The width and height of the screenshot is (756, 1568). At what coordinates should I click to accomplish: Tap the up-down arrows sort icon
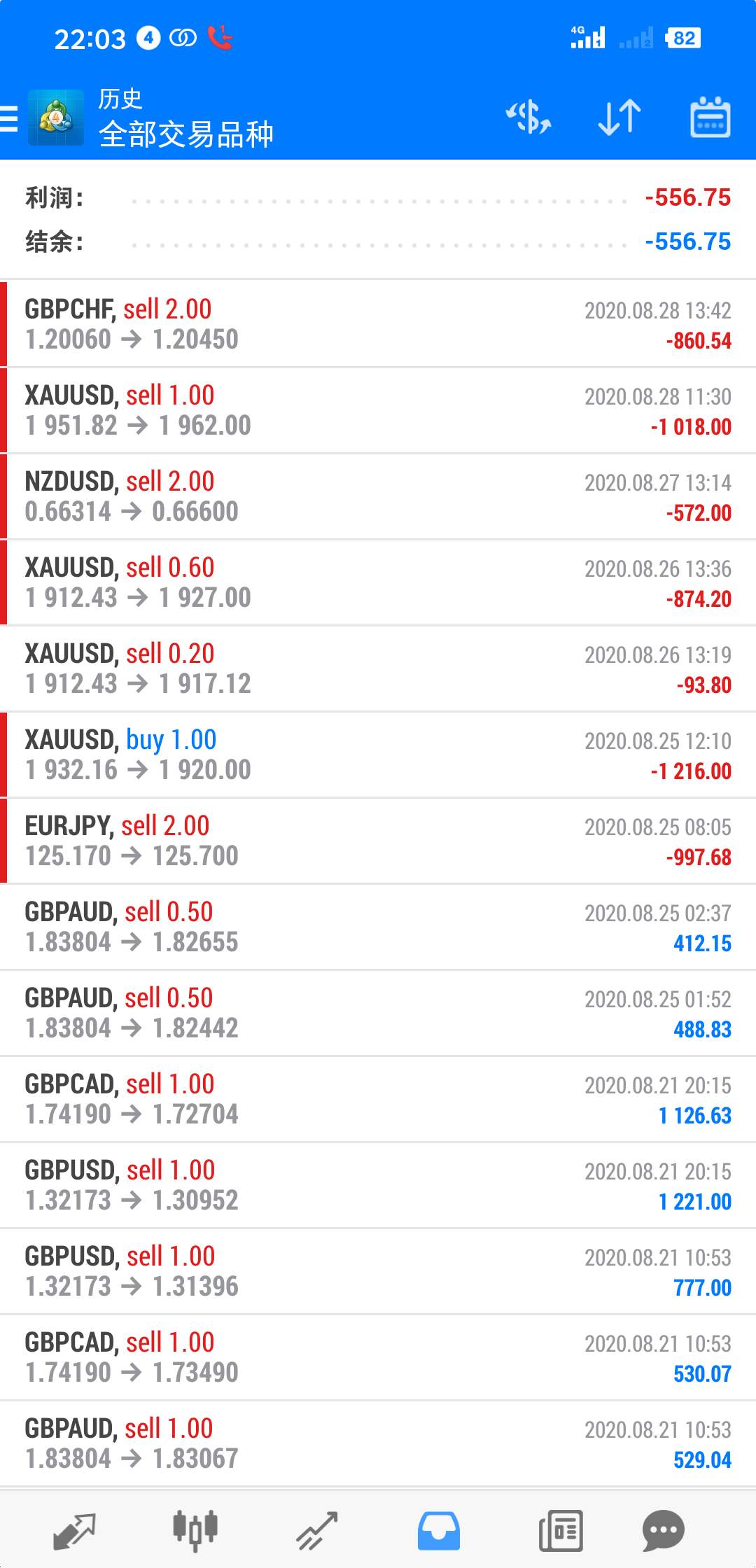point(619,117)
